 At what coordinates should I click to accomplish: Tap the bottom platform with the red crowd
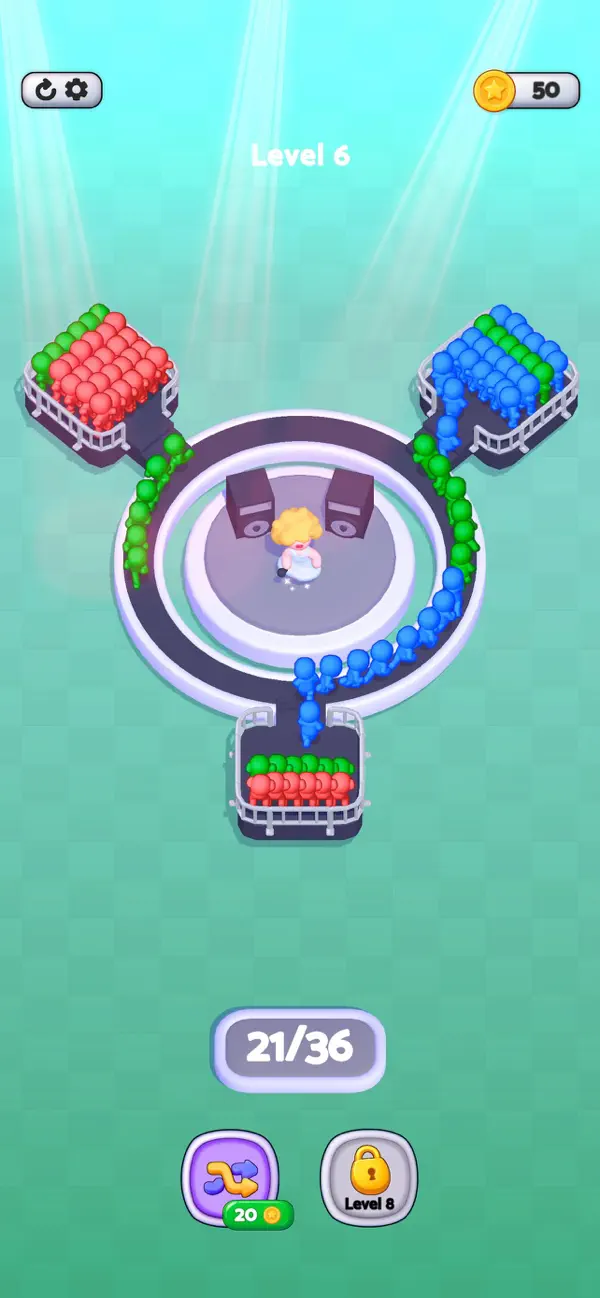[x=300, y=775]
